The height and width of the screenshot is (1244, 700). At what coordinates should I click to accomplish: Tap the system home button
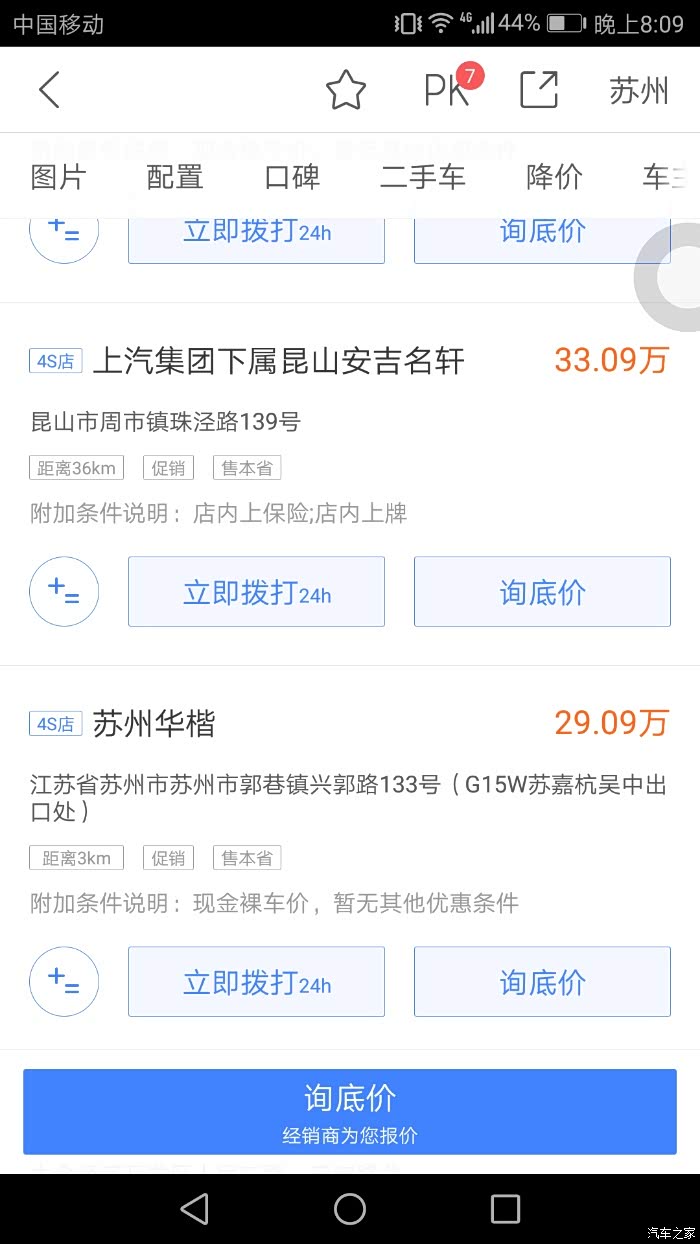pyautogui.click(x=350, y=1209)
